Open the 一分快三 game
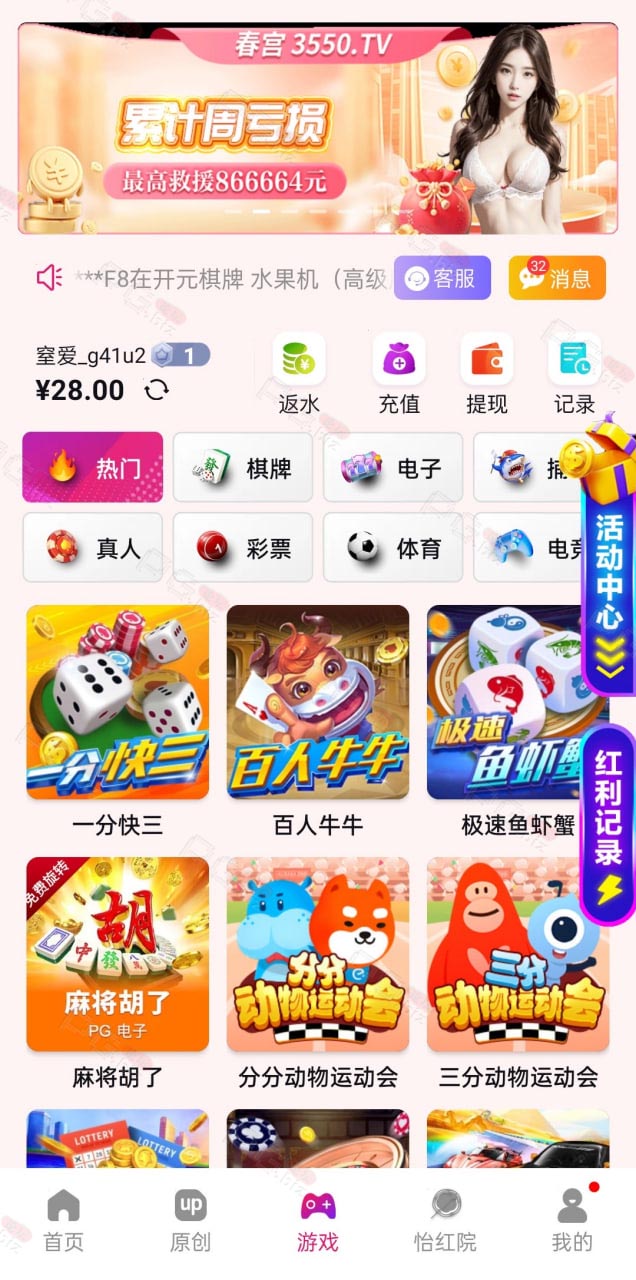The height and width of the screenshot is (1280, 636). tap(118, 721)
